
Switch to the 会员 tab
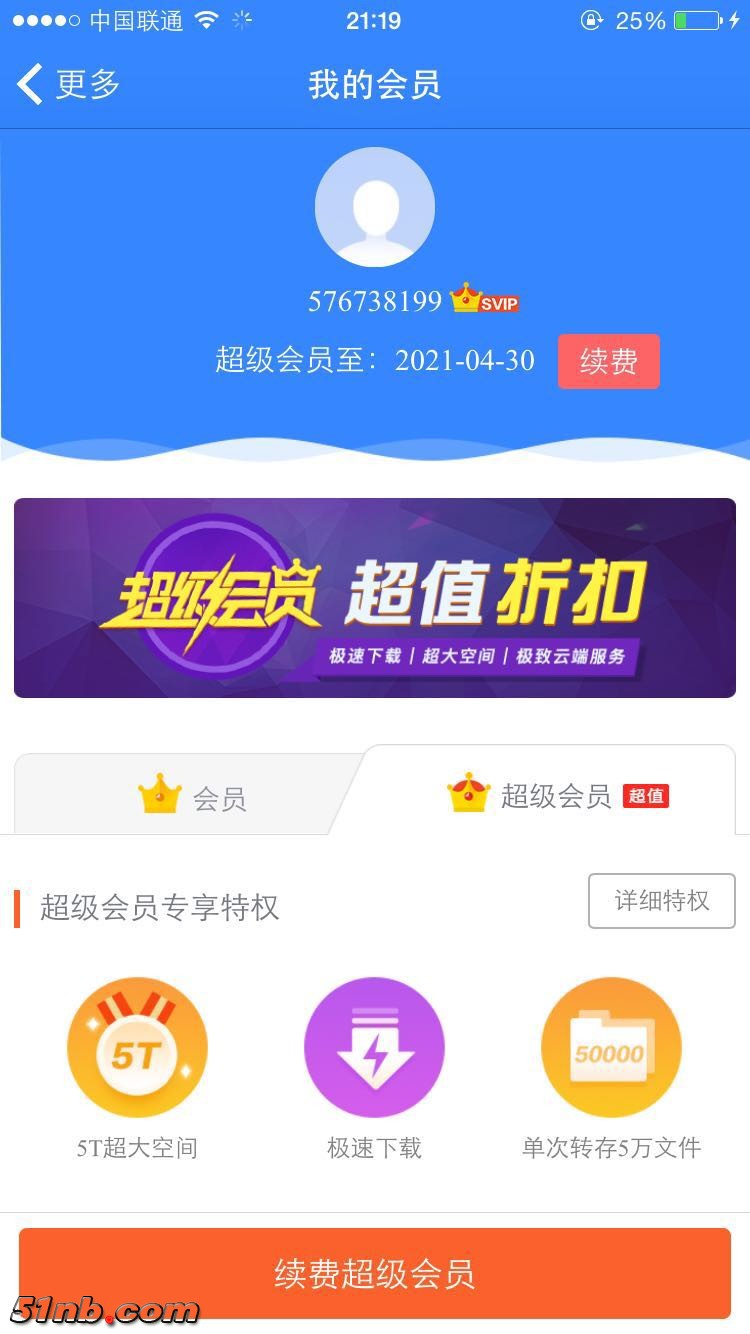192,798
